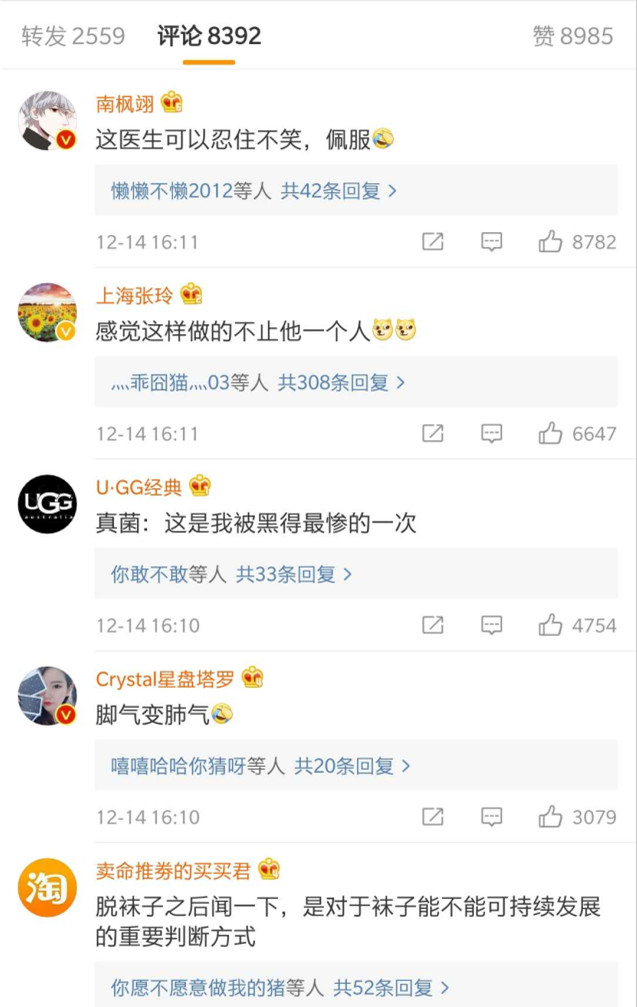Switch to the 转发 2559 tab
The image size is (637, 1007).
[x=74, y=37]
